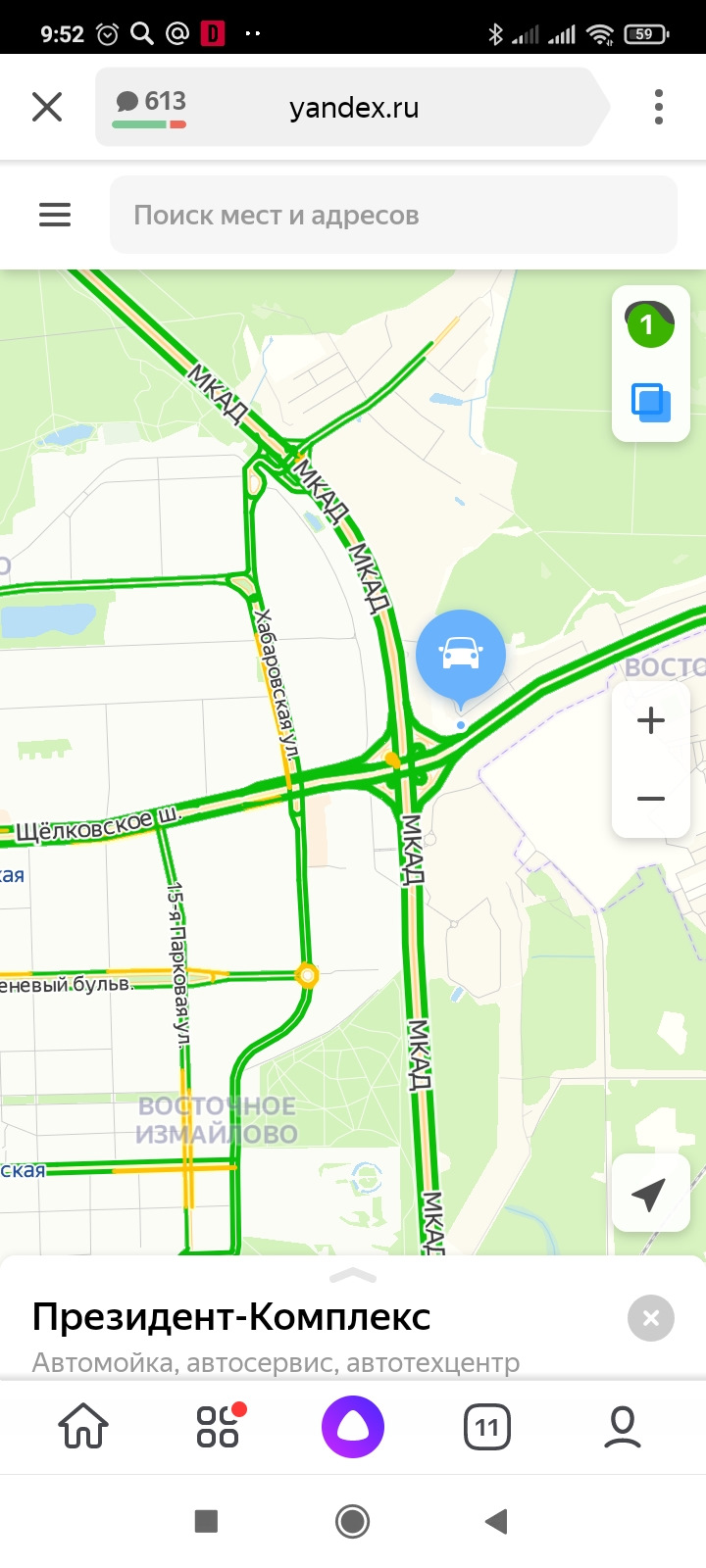Open the browser overflow menu
Screen dimensions: 706x1568
[x=658, y=107]
